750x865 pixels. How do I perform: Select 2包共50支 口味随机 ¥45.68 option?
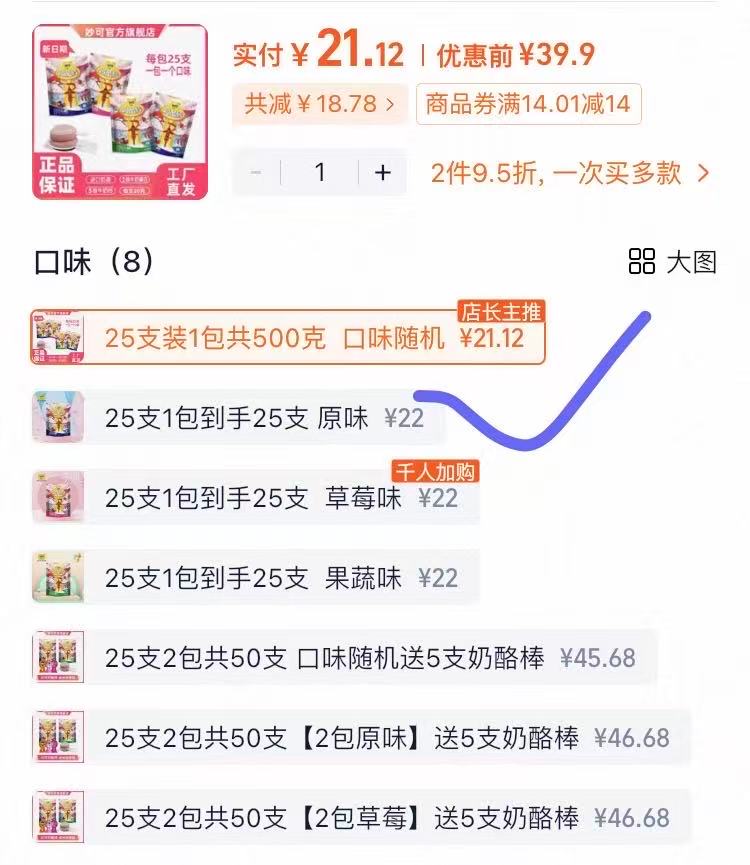click(345, 657)
